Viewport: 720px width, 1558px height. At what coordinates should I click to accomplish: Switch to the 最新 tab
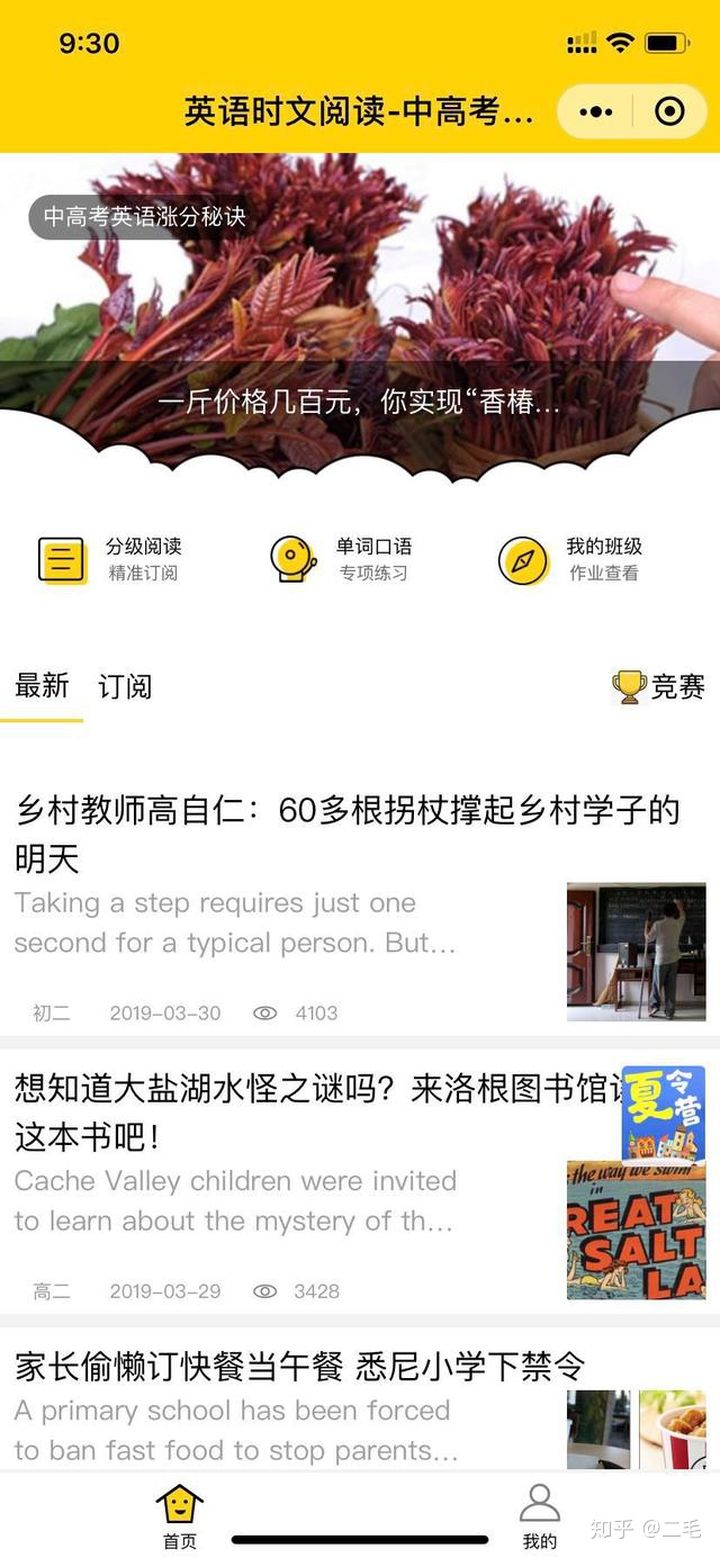pyautogui.click(x=42, y=686)
